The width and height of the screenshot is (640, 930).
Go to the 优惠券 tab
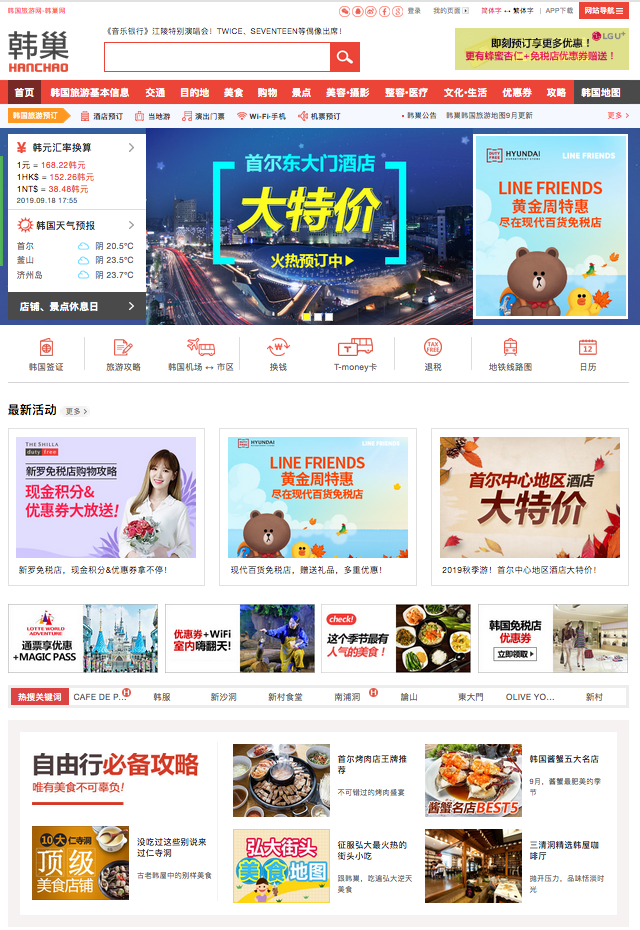[x=517, y=93]
